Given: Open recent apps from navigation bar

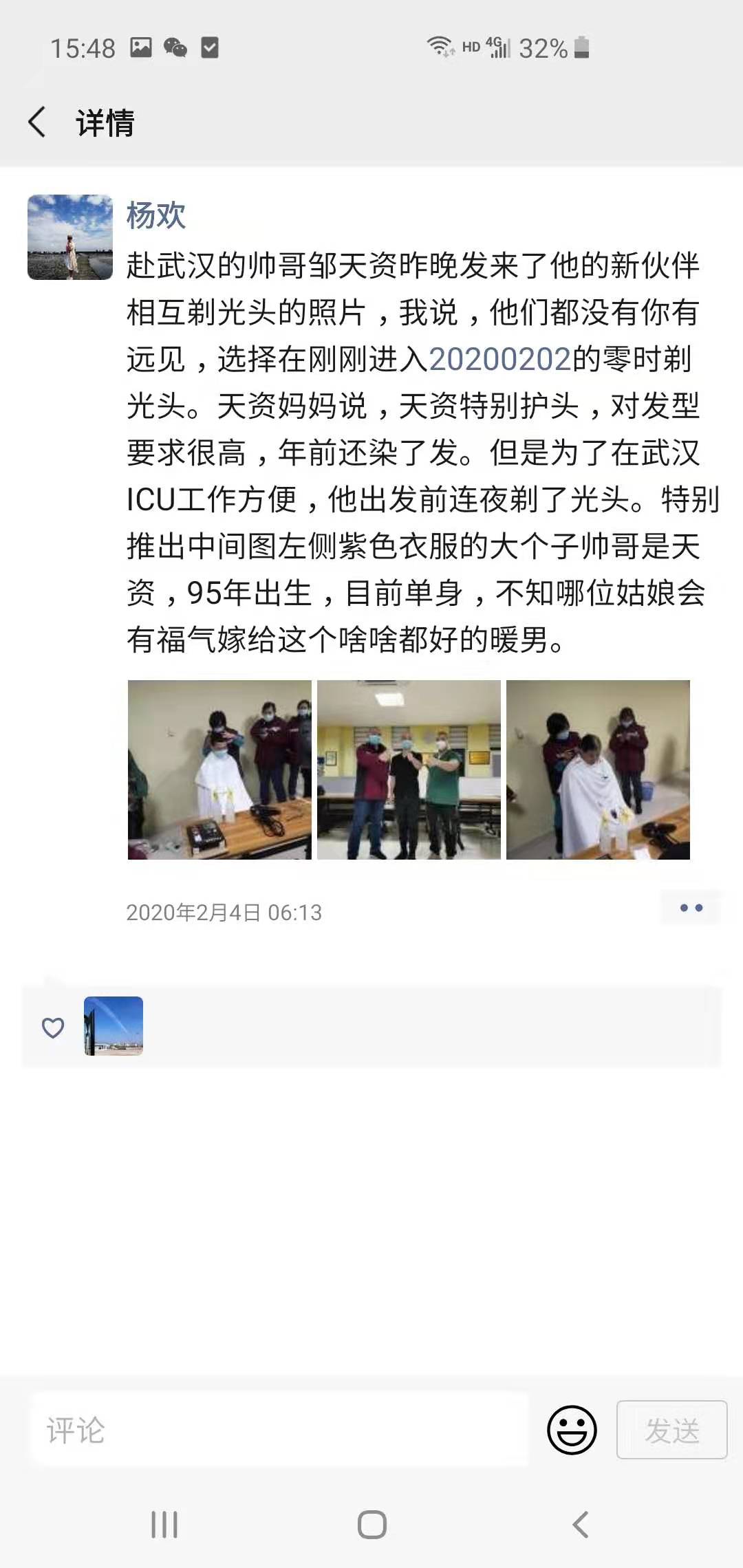Looking at the screenshot, I should (x=164, y=1525).
